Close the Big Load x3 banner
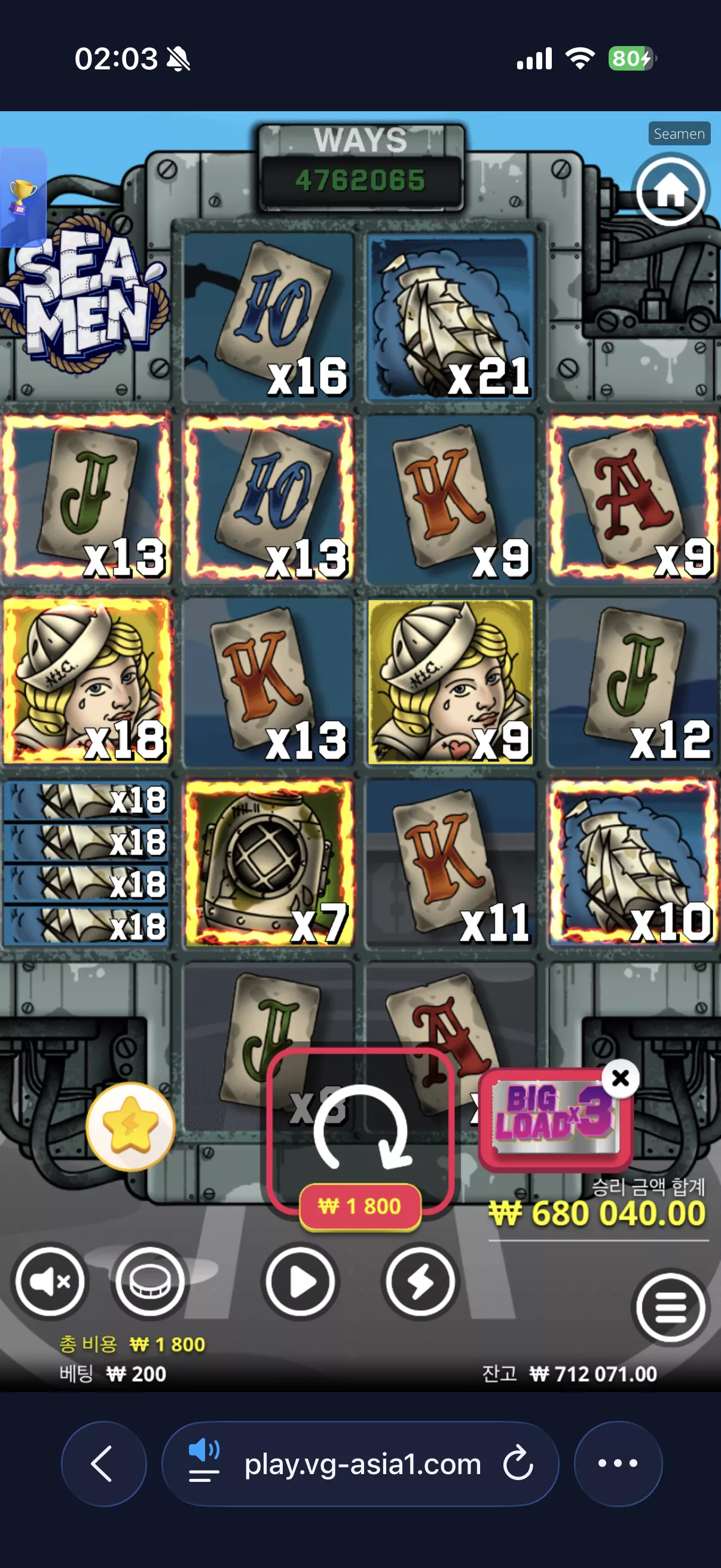The width and height of the screenshot is (721, 1568). [620, 1078]
